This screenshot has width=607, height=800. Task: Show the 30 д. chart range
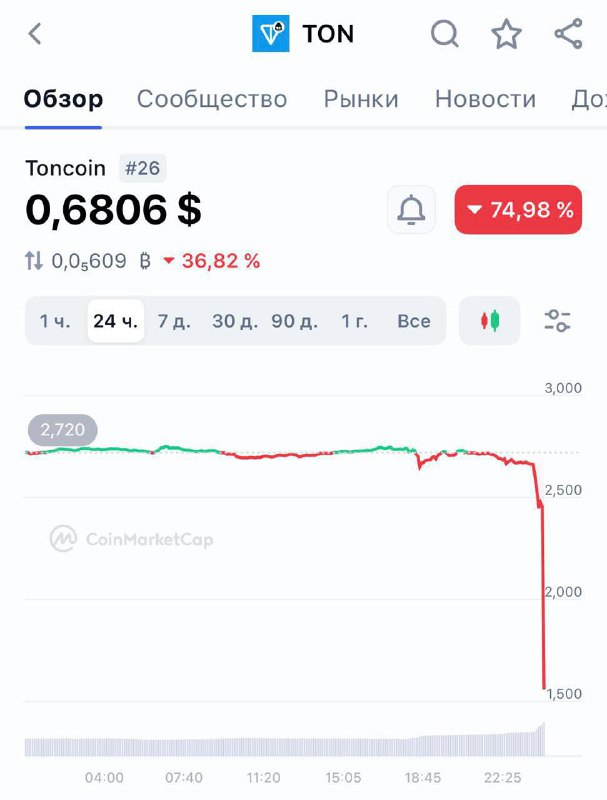pyautogui.click(x=235, y=321)
